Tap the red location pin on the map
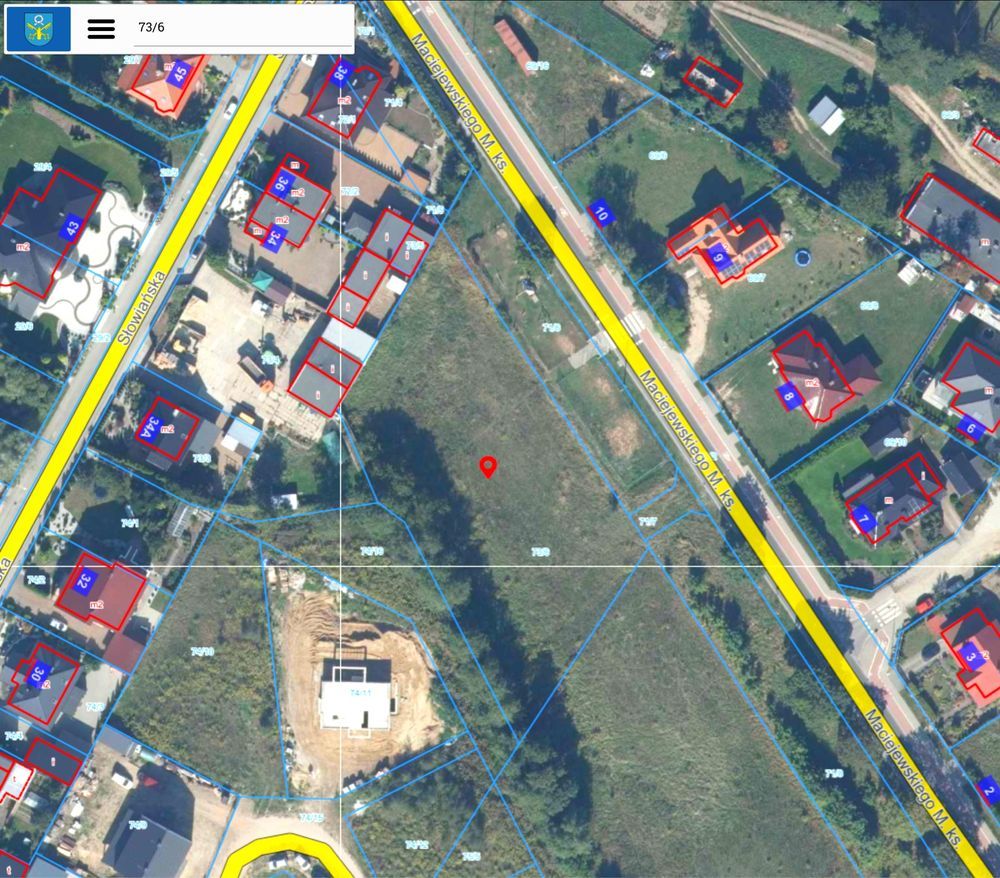1000x878 pixels. click(488, 466)
